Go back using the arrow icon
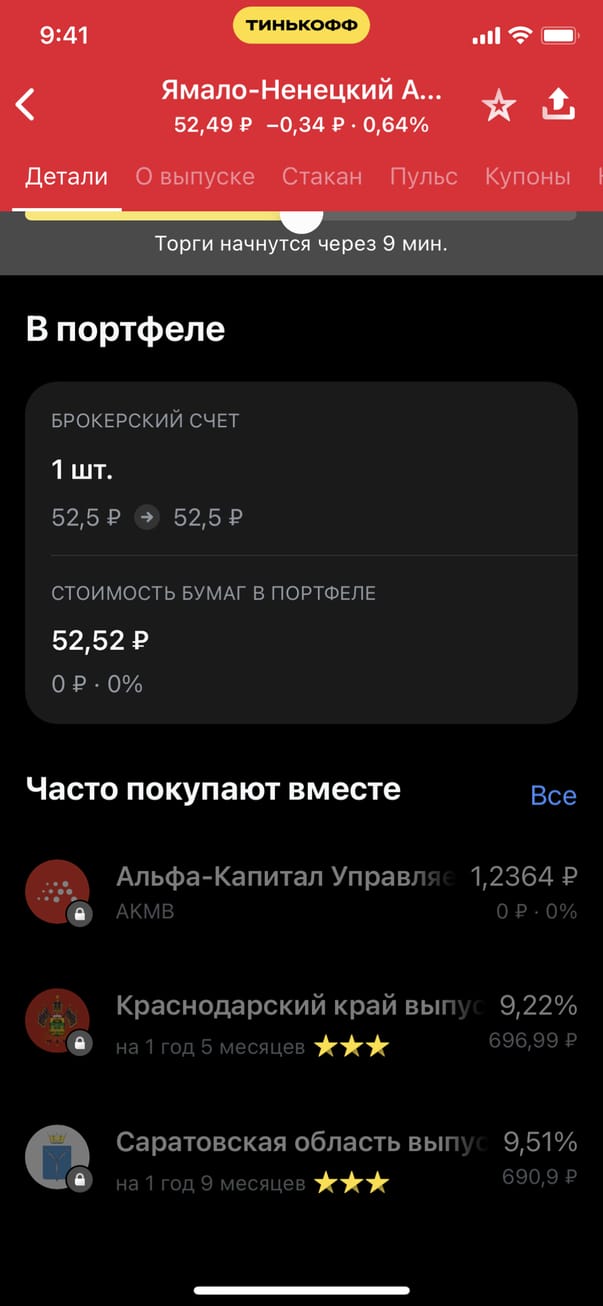Viewport: 603px width, 1306px height. click(26, 105)
